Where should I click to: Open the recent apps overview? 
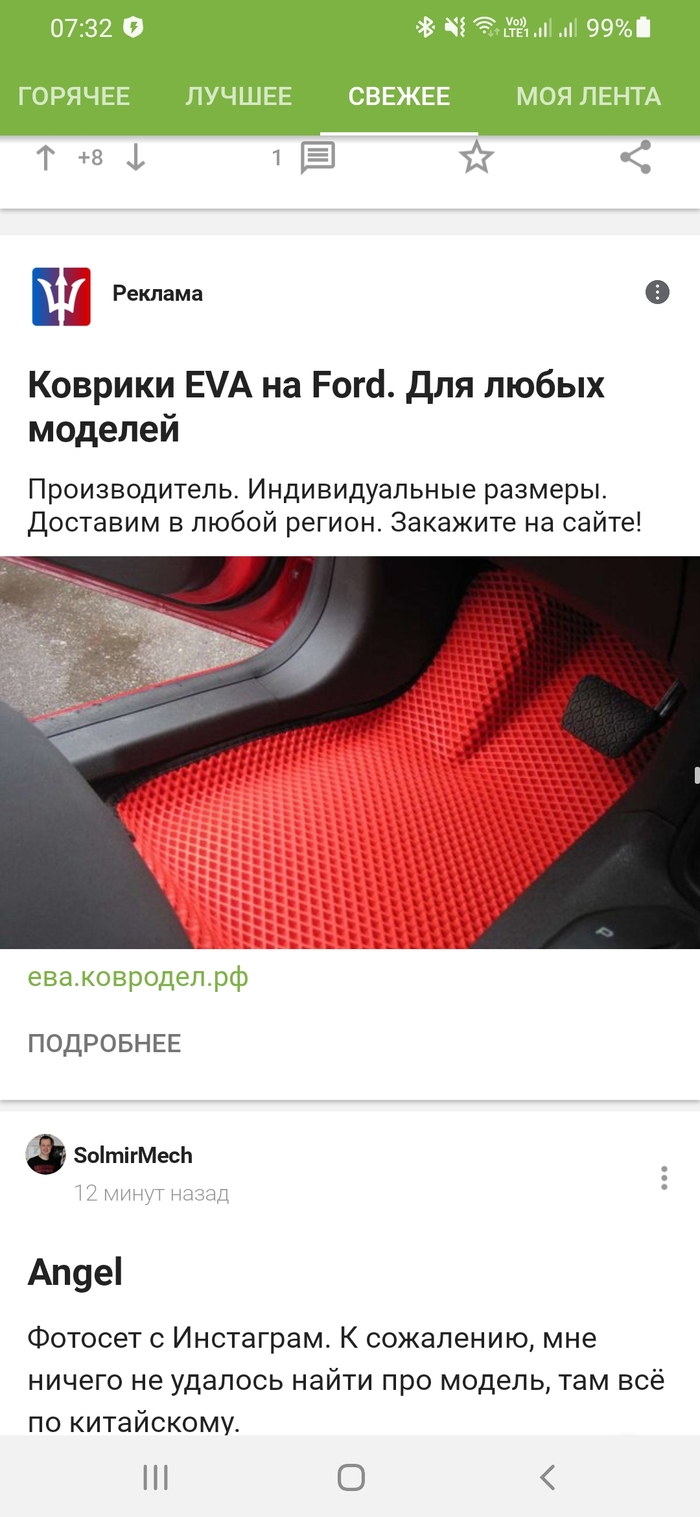(x=155, y=1477)
